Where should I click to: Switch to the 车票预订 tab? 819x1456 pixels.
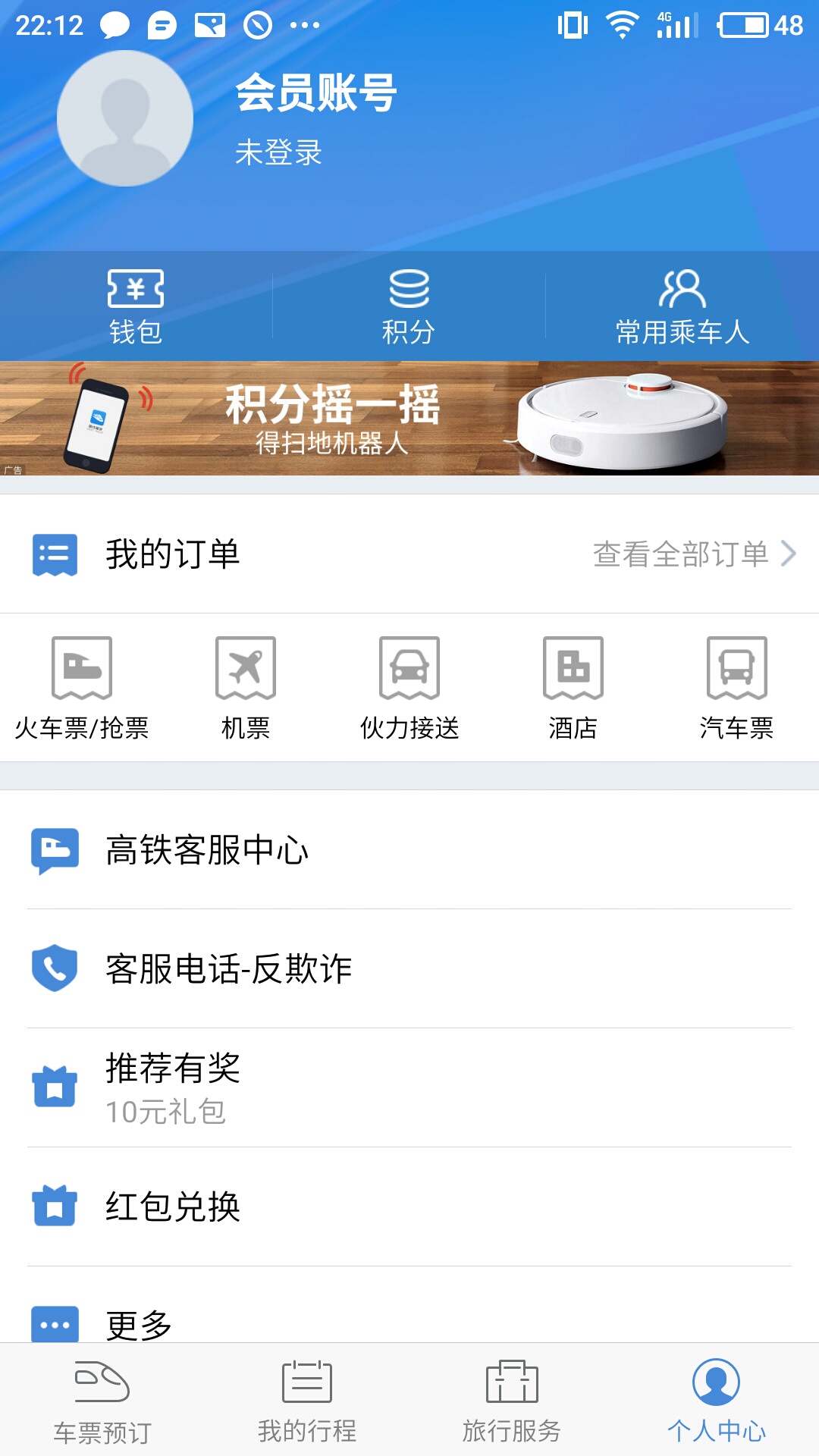102,1403
